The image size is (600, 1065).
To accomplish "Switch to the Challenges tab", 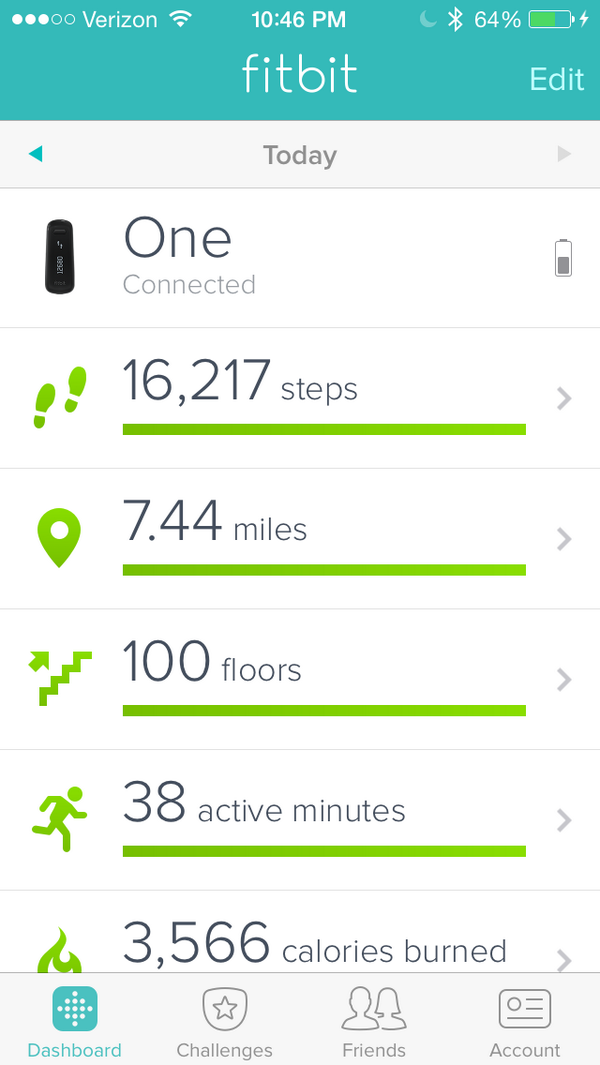I will [x=224, y=1022].
